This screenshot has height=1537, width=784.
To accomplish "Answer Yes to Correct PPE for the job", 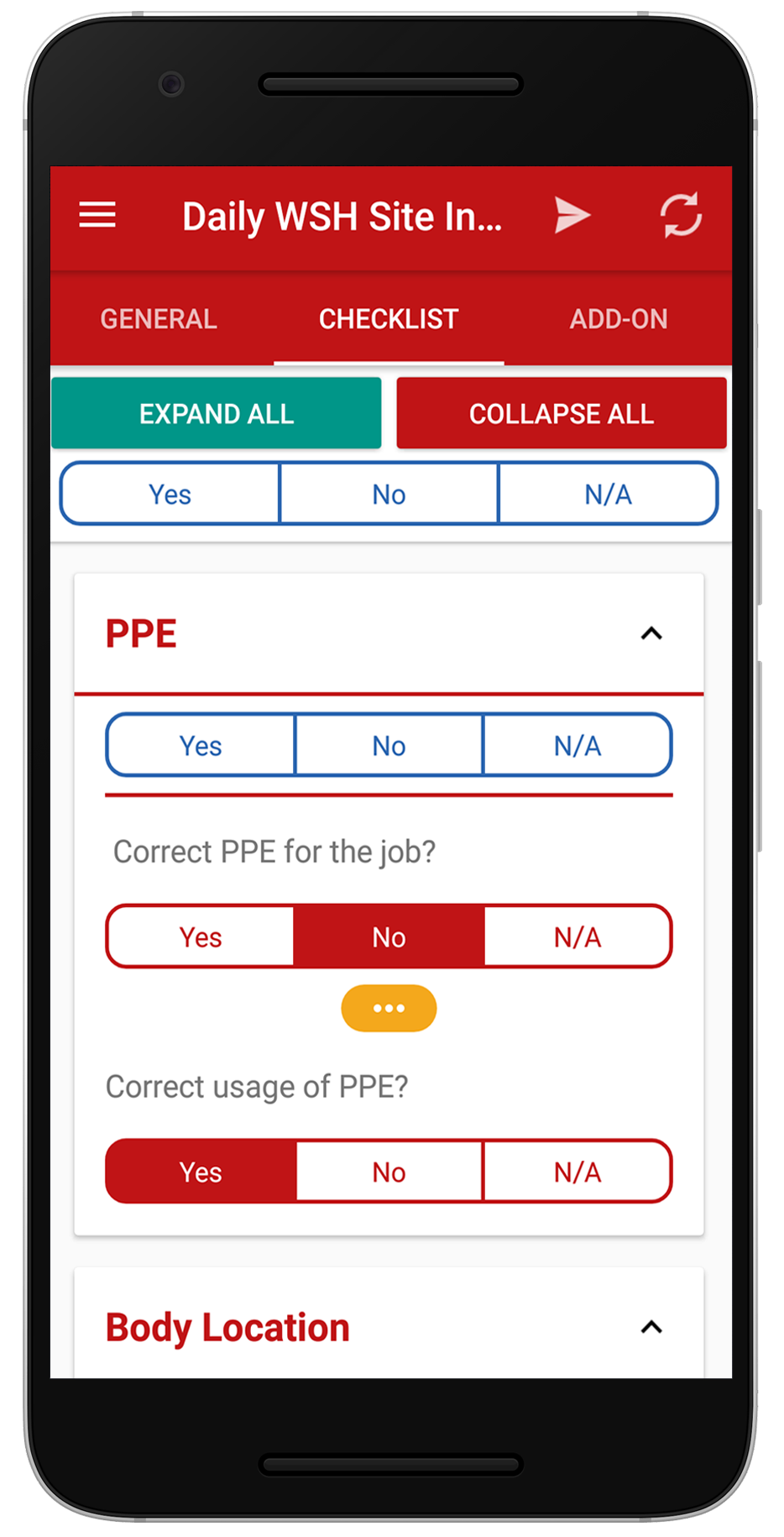I will click(201, 936).
